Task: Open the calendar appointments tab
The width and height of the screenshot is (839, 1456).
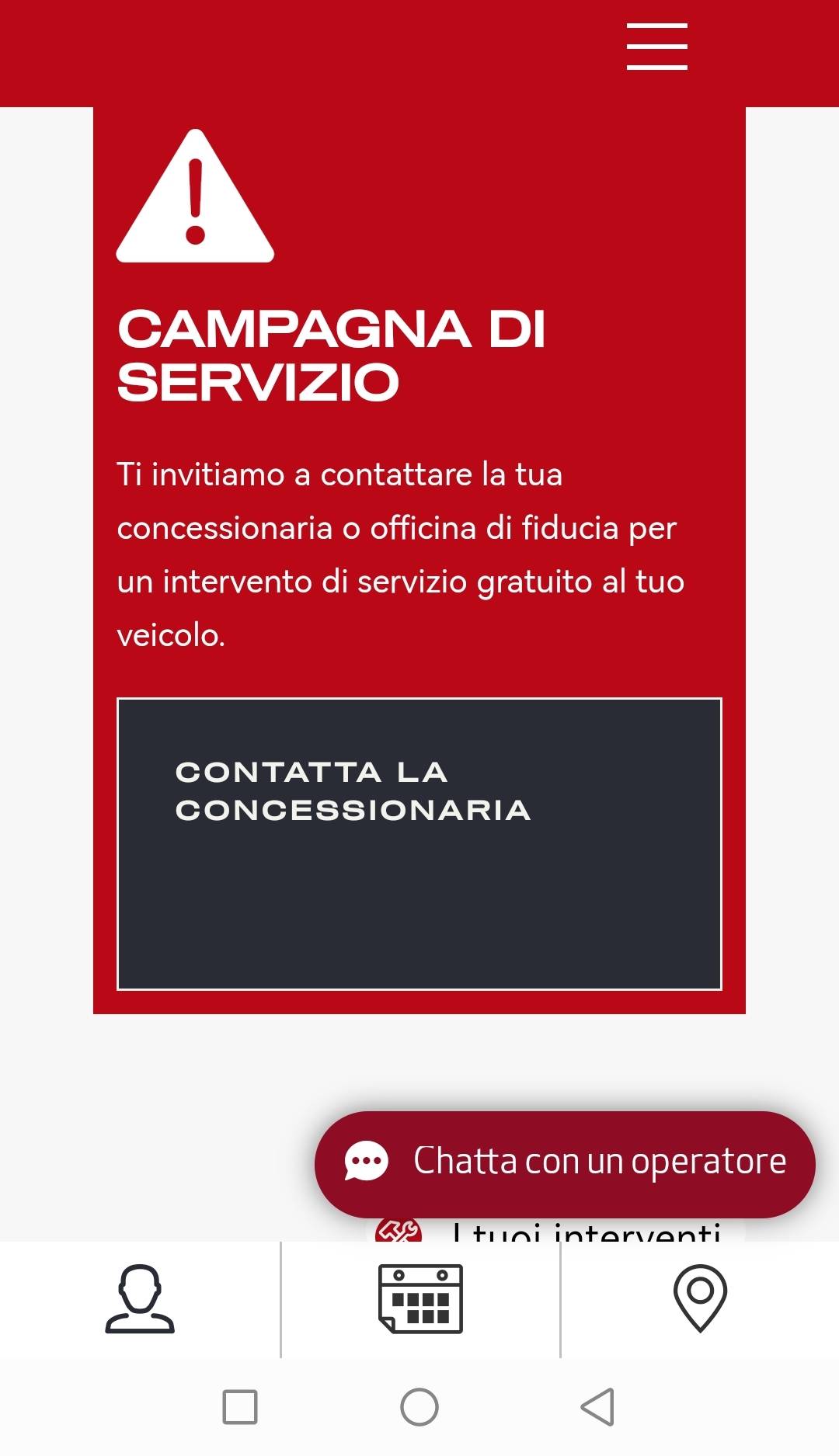Action: 420,1299
